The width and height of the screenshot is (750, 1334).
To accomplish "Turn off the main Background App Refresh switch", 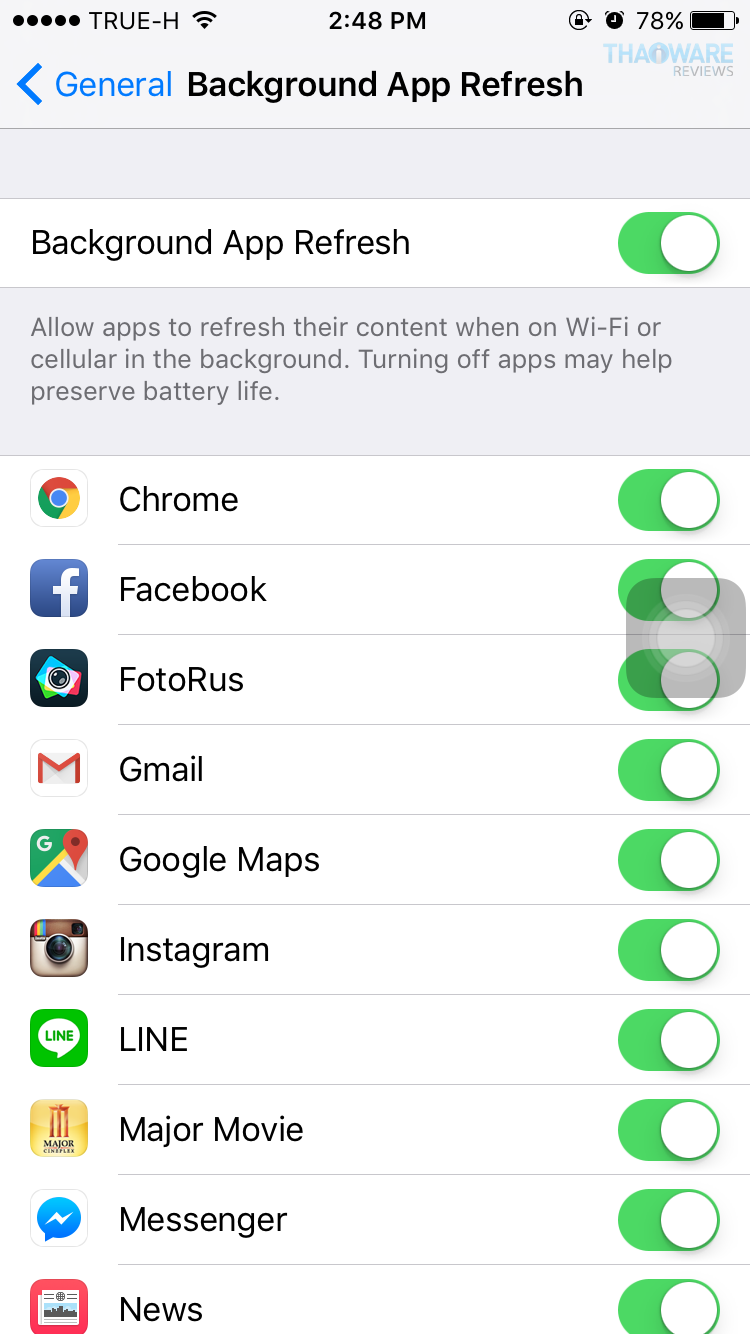I will [x=668, y=243].
